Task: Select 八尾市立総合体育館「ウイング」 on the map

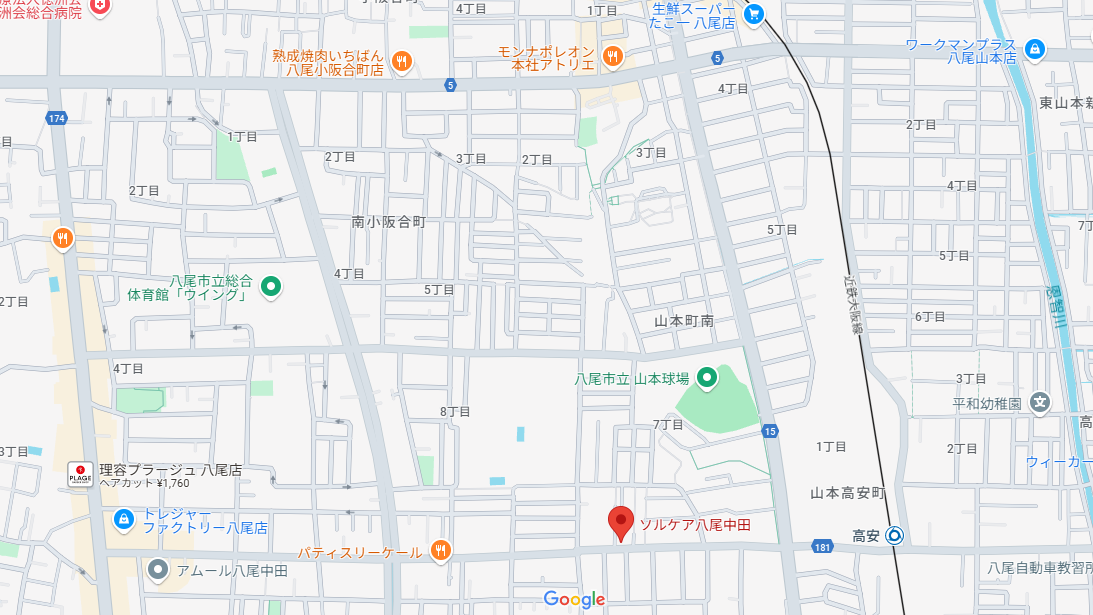Action: coord(270,288)
